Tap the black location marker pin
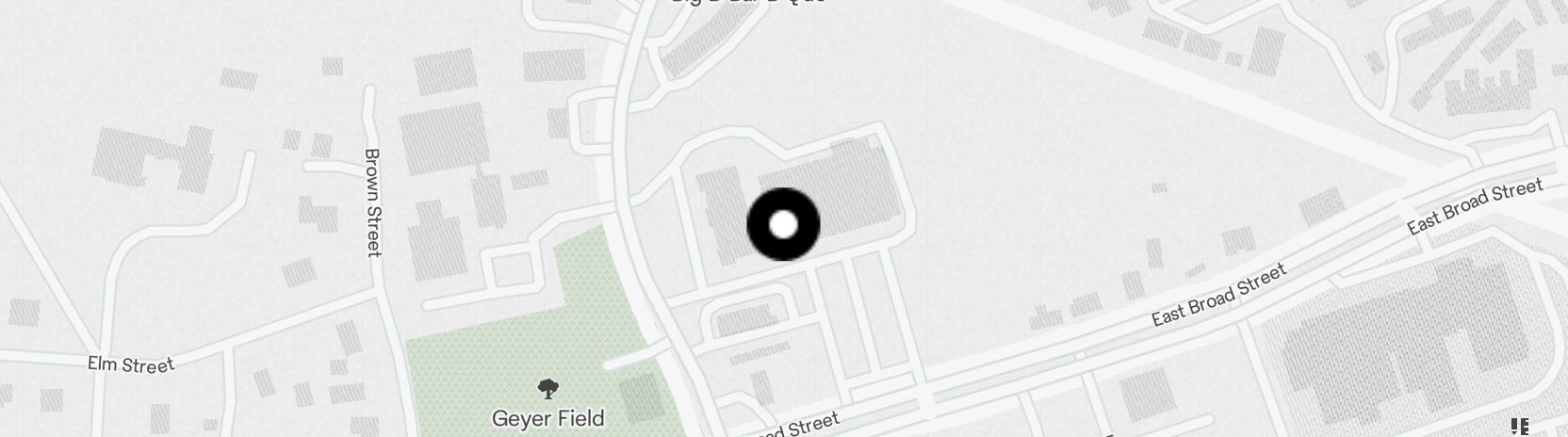This screenshot has height=437, width=1568. tap(783, 224)
